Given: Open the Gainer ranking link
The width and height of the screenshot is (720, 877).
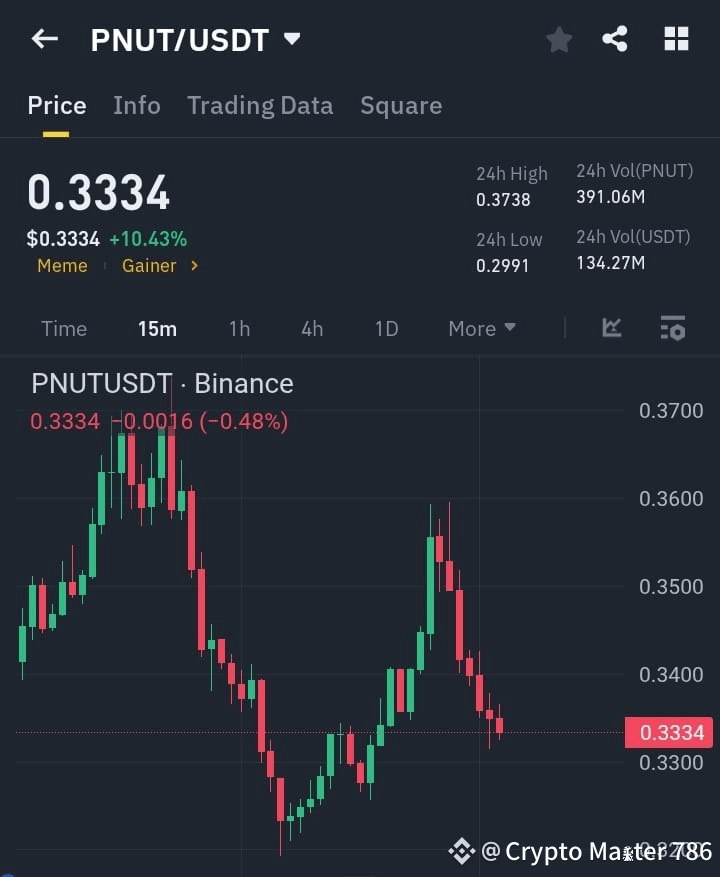Looking at the screenshot, I should click(149, 266).
